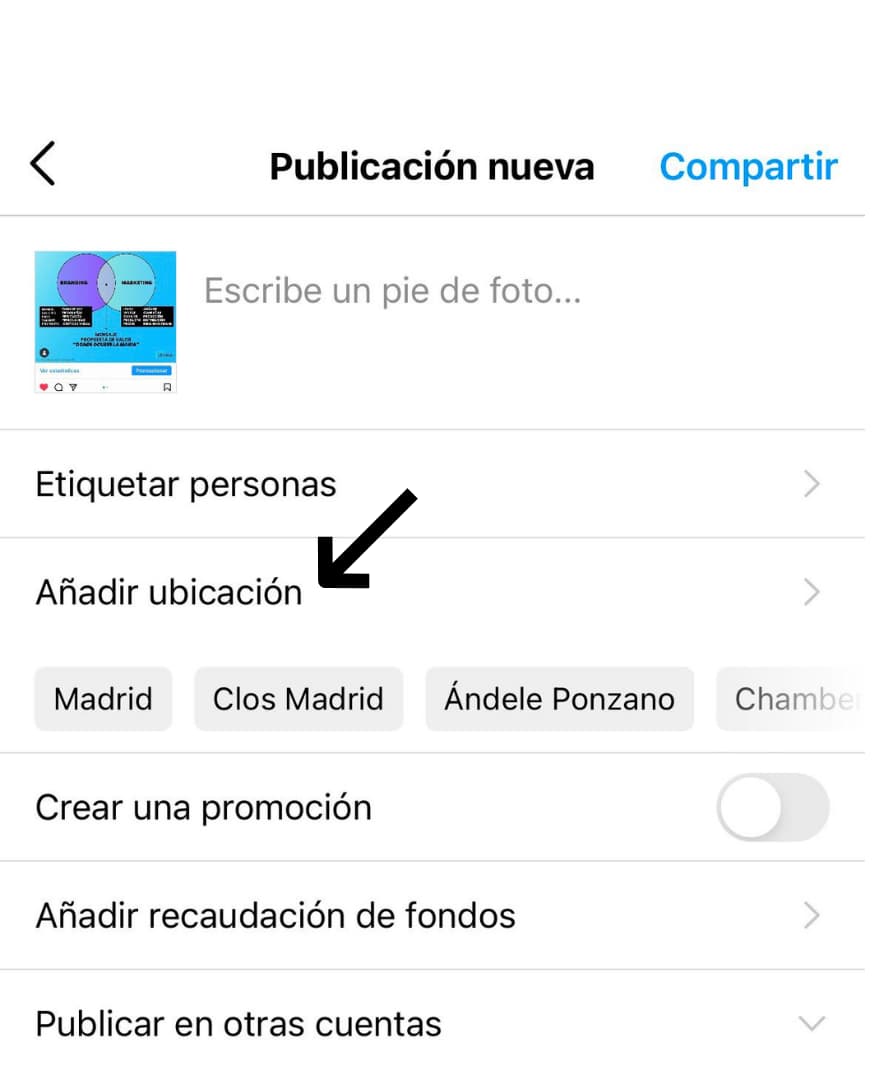Viewport: 877px width, 1080px height.
Task: Open Añadir ubicación
Action: (x=432, y=592)
